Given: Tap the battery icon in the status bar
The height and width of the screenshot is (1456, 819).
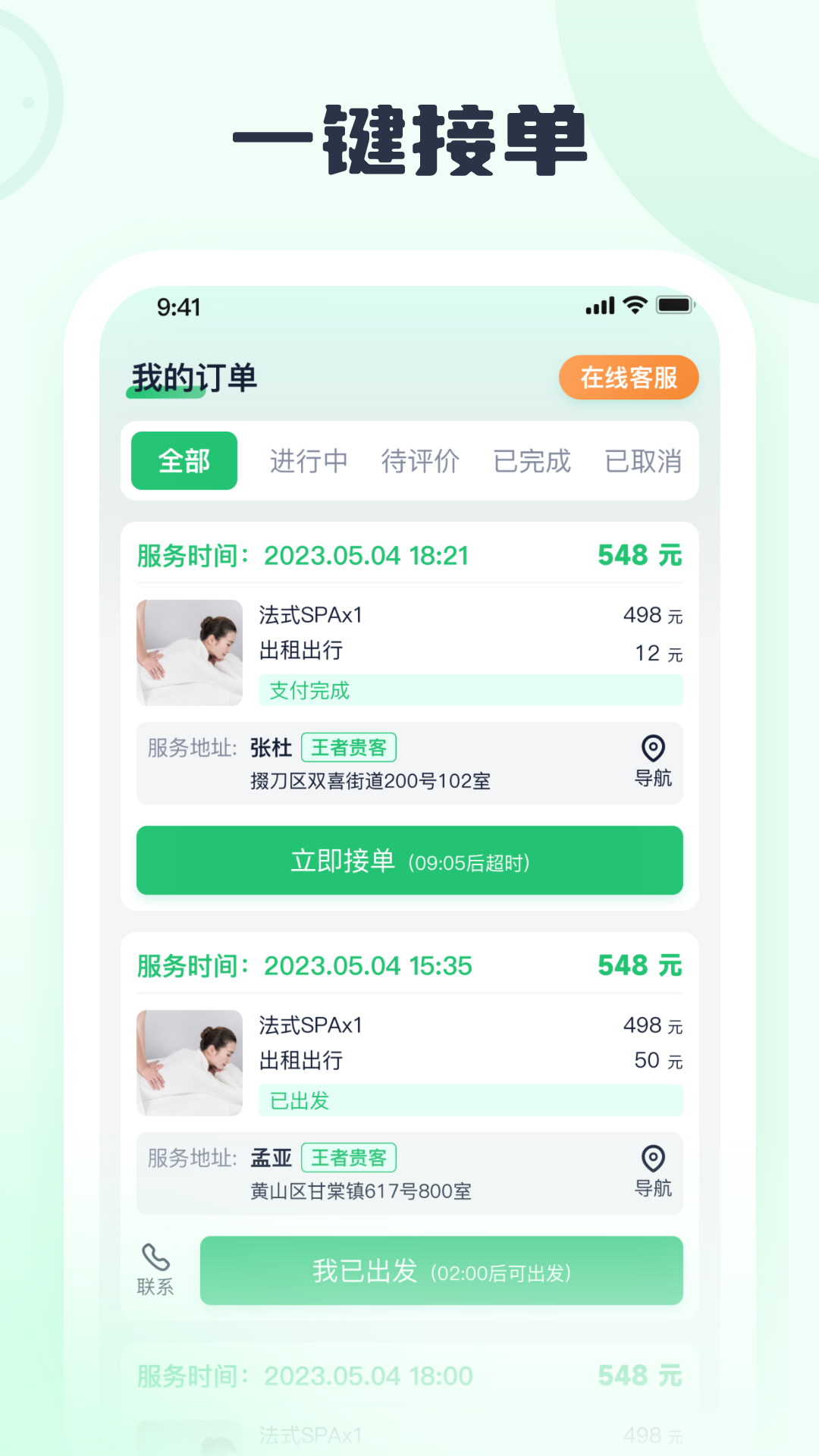Looking at the screenshot, I should pos(673,305).
